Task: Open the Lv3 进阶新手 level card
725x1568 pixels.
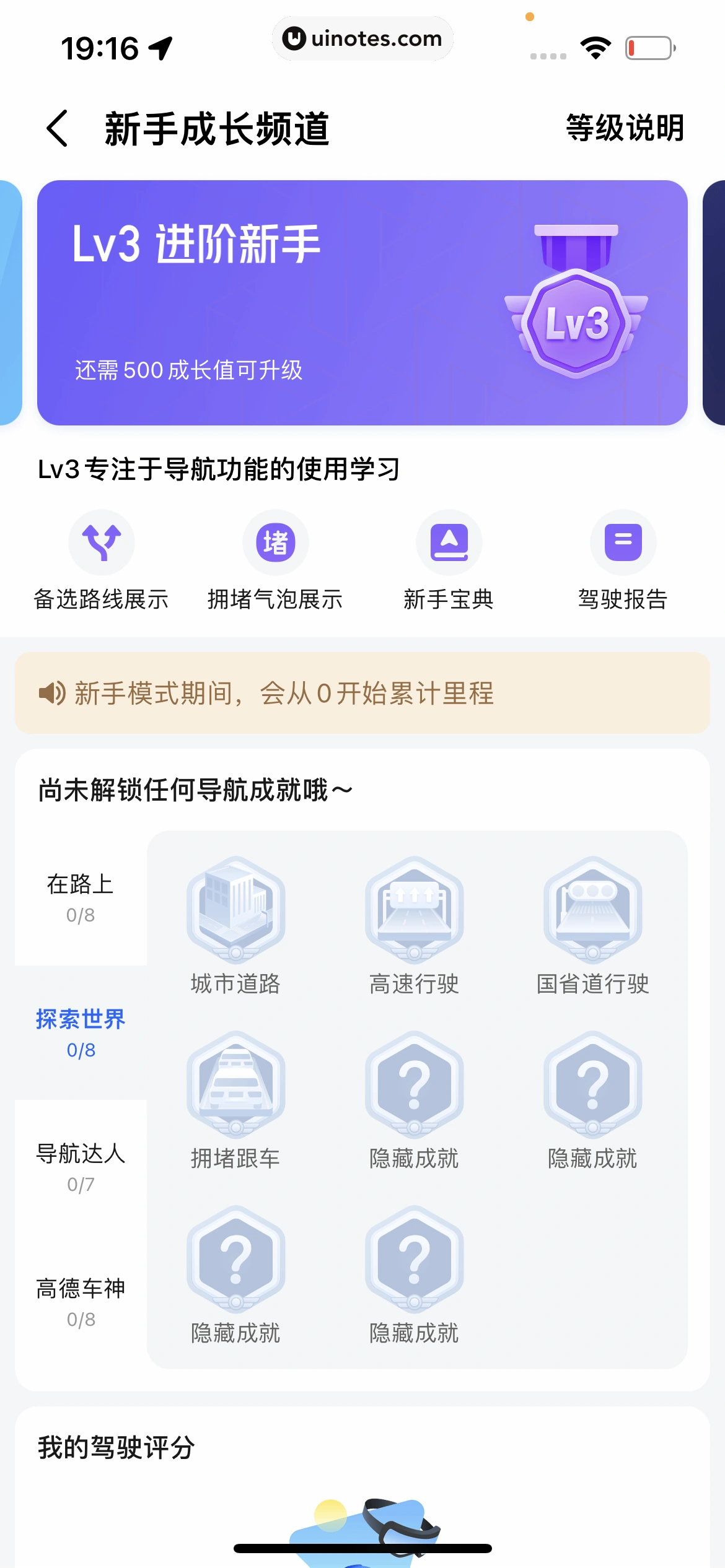Action: point(362,302)
